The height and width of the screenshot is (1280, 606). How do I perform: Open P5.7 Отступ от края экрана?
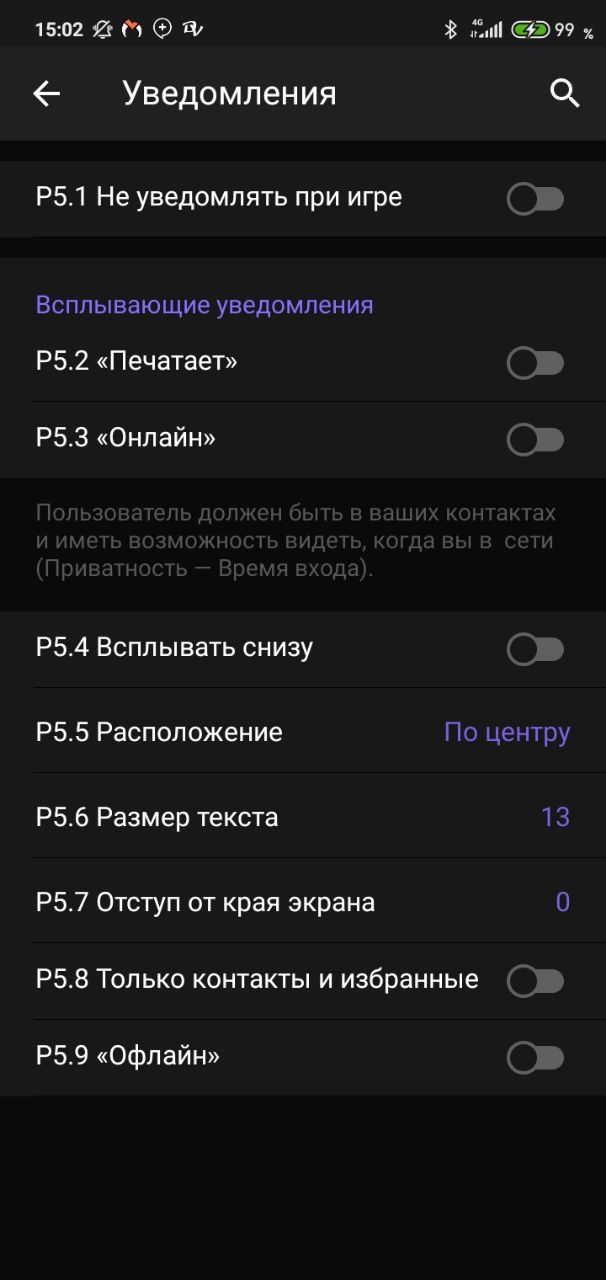(303, 902)
